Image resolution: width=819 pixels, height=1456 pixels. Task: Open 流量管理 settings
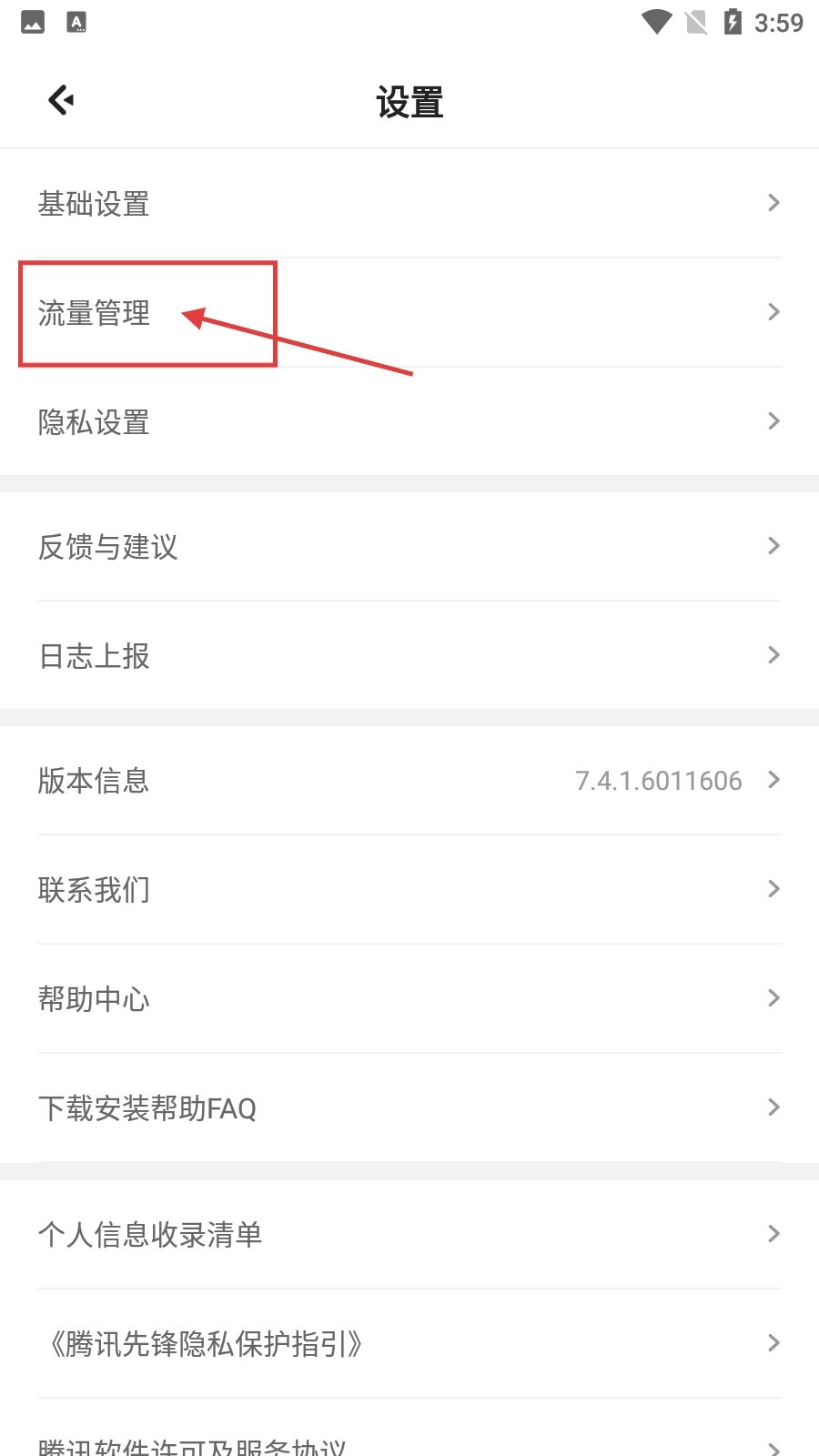[409, 313]
